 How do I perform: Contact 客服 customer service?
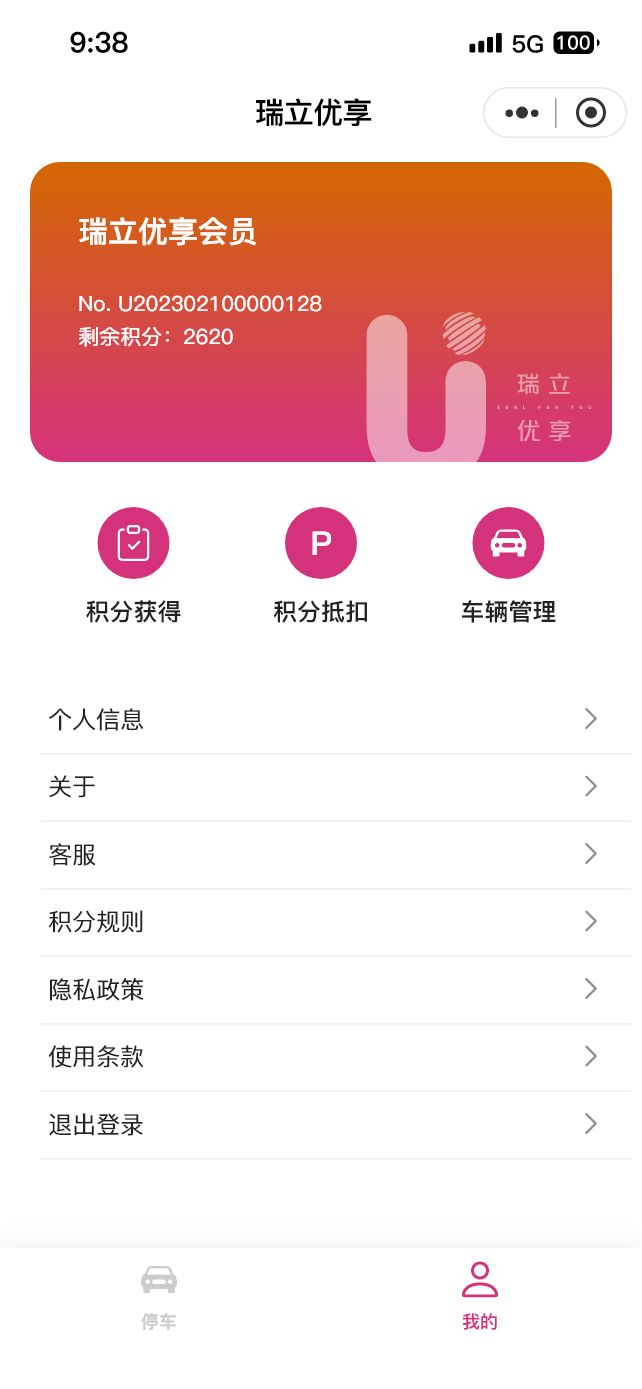(335, 855)
